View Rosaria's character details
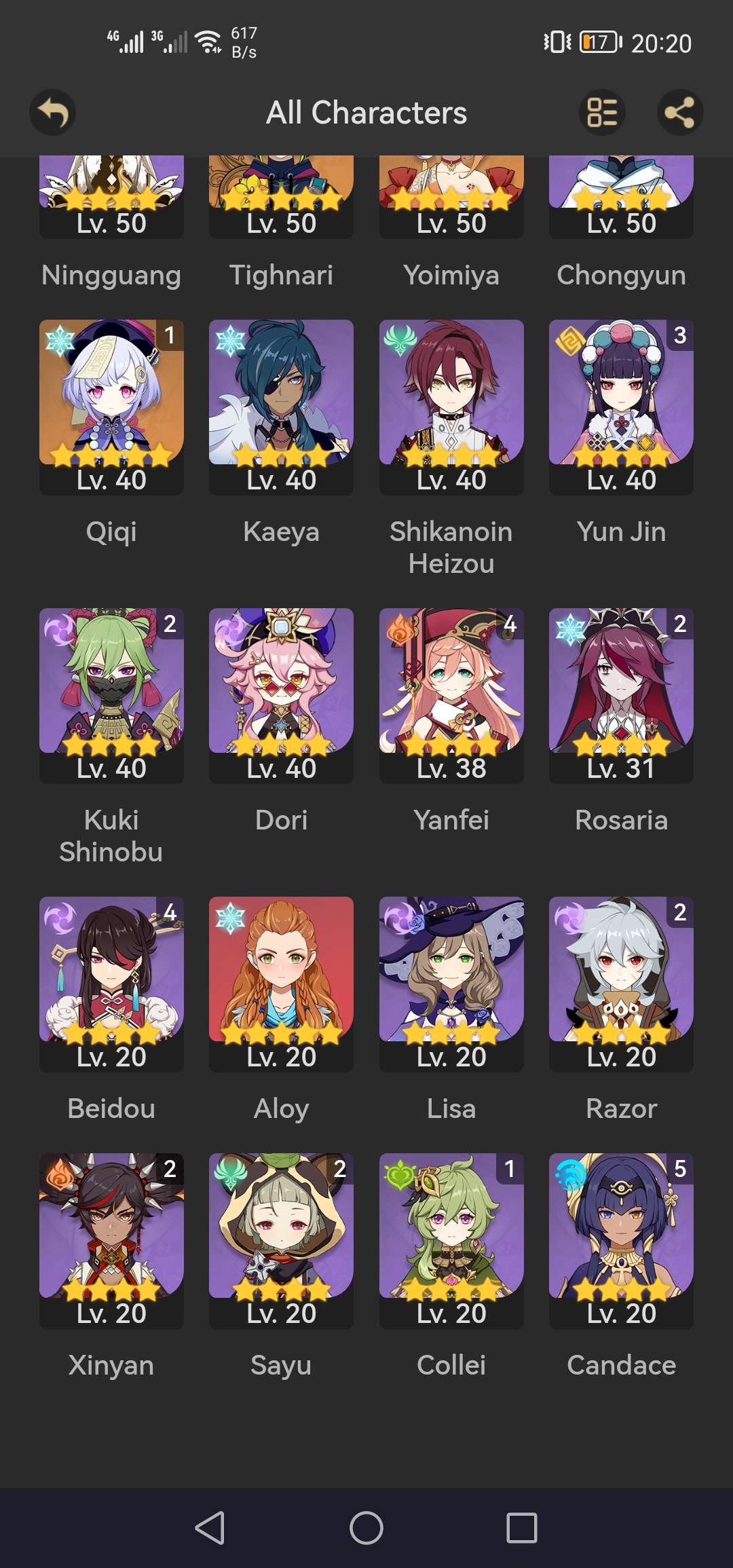 click(x=621, y=694)
